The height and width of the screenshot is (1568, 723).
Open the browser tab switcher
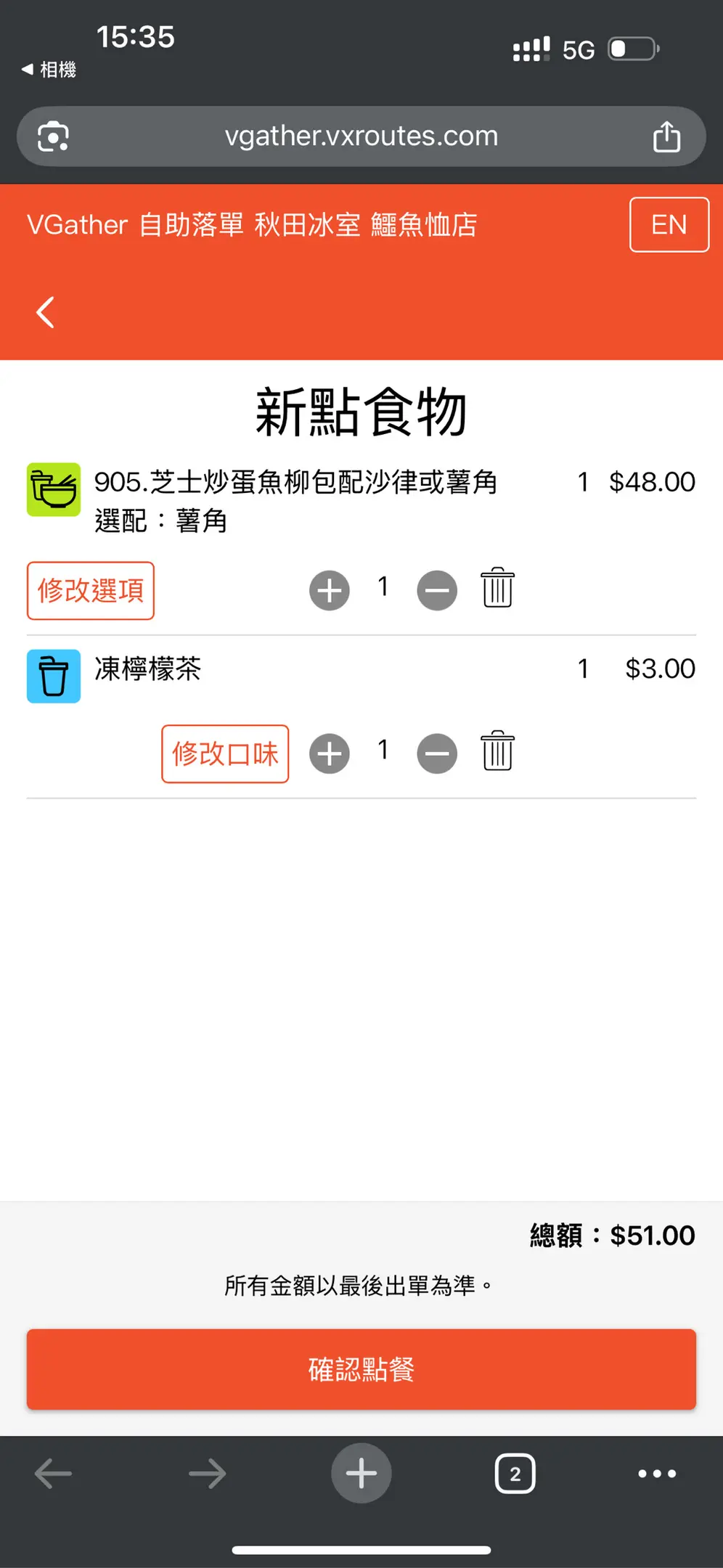pyautogui.click(x=515, y=1474)
